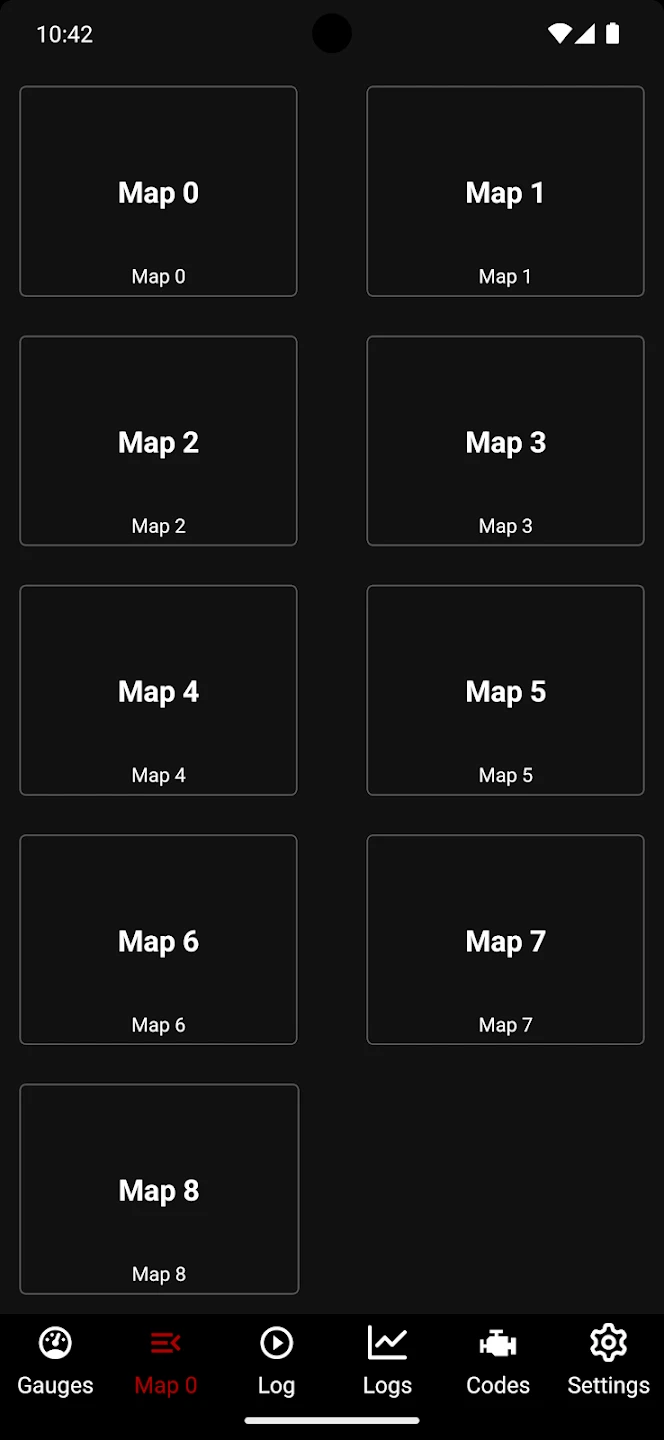Select the Map 0 card
Viewport: 664px width, 1440px height.
pyautogui.click(x=158, y=191)
